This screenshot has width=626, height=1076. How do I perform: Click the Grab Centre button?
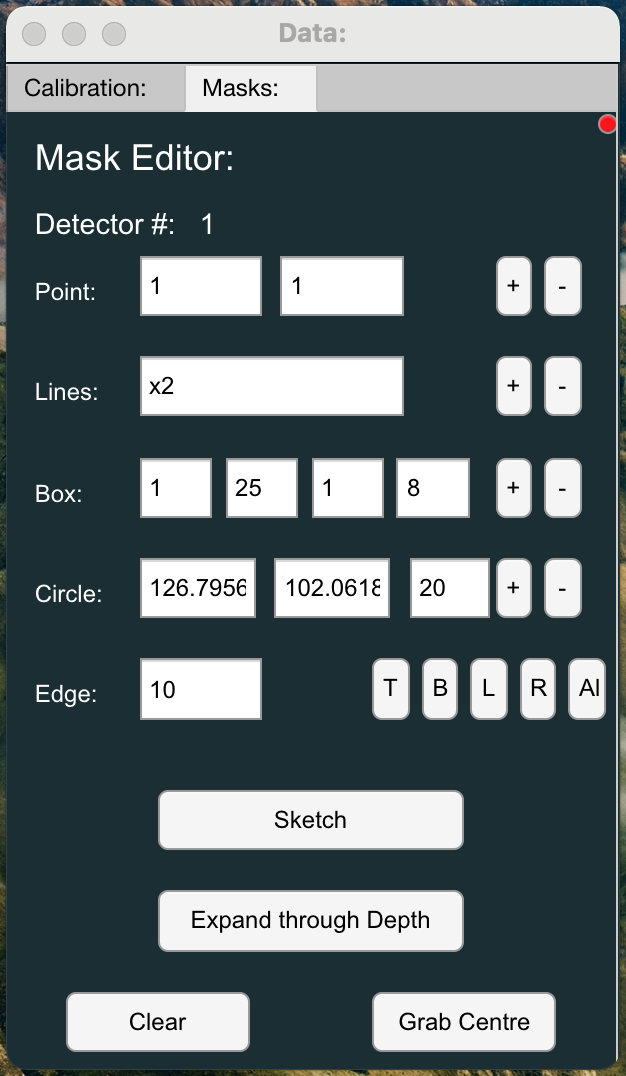tap(463, 1022)
